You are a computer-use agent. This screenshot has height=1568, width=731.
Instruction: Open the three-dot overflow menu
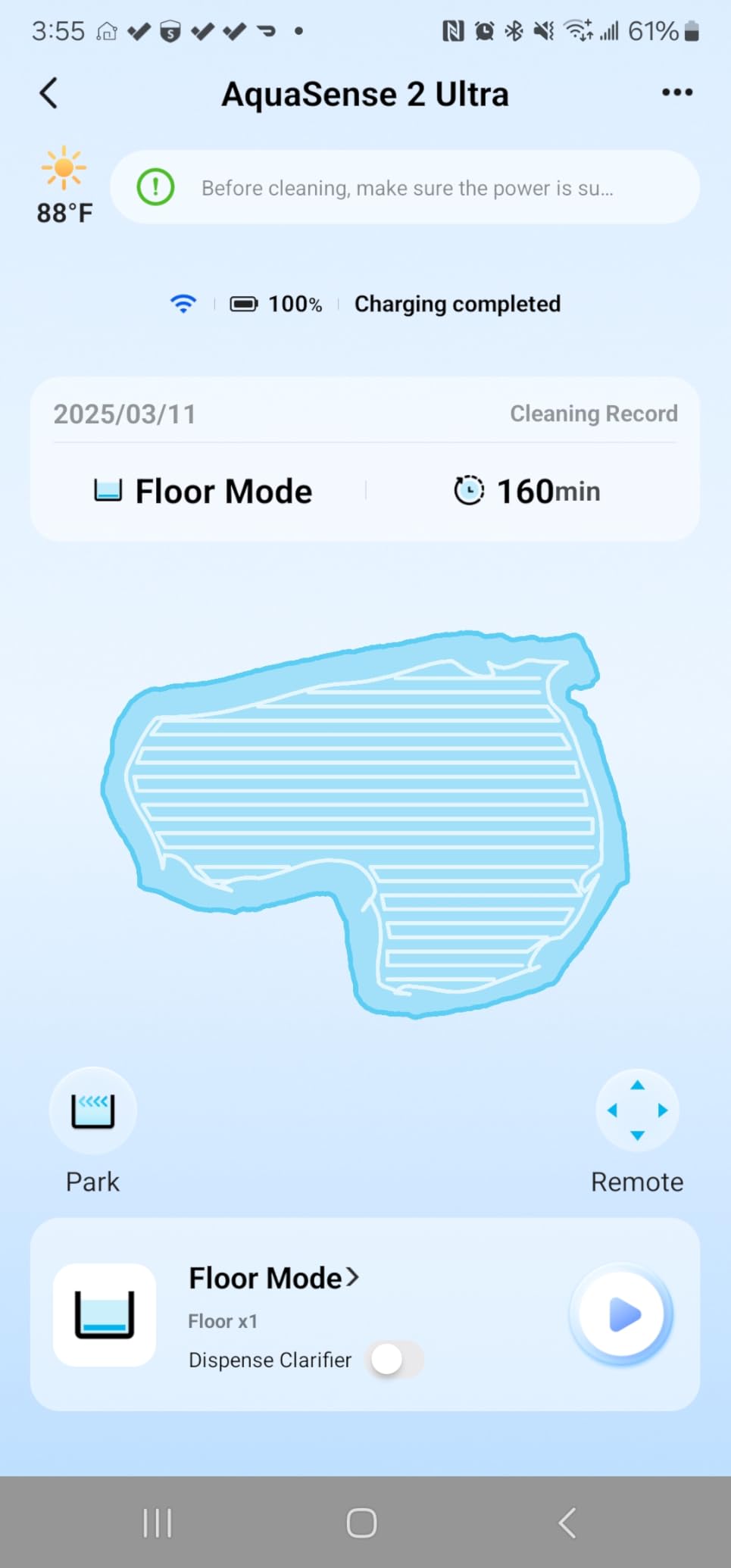pos(676,92)
